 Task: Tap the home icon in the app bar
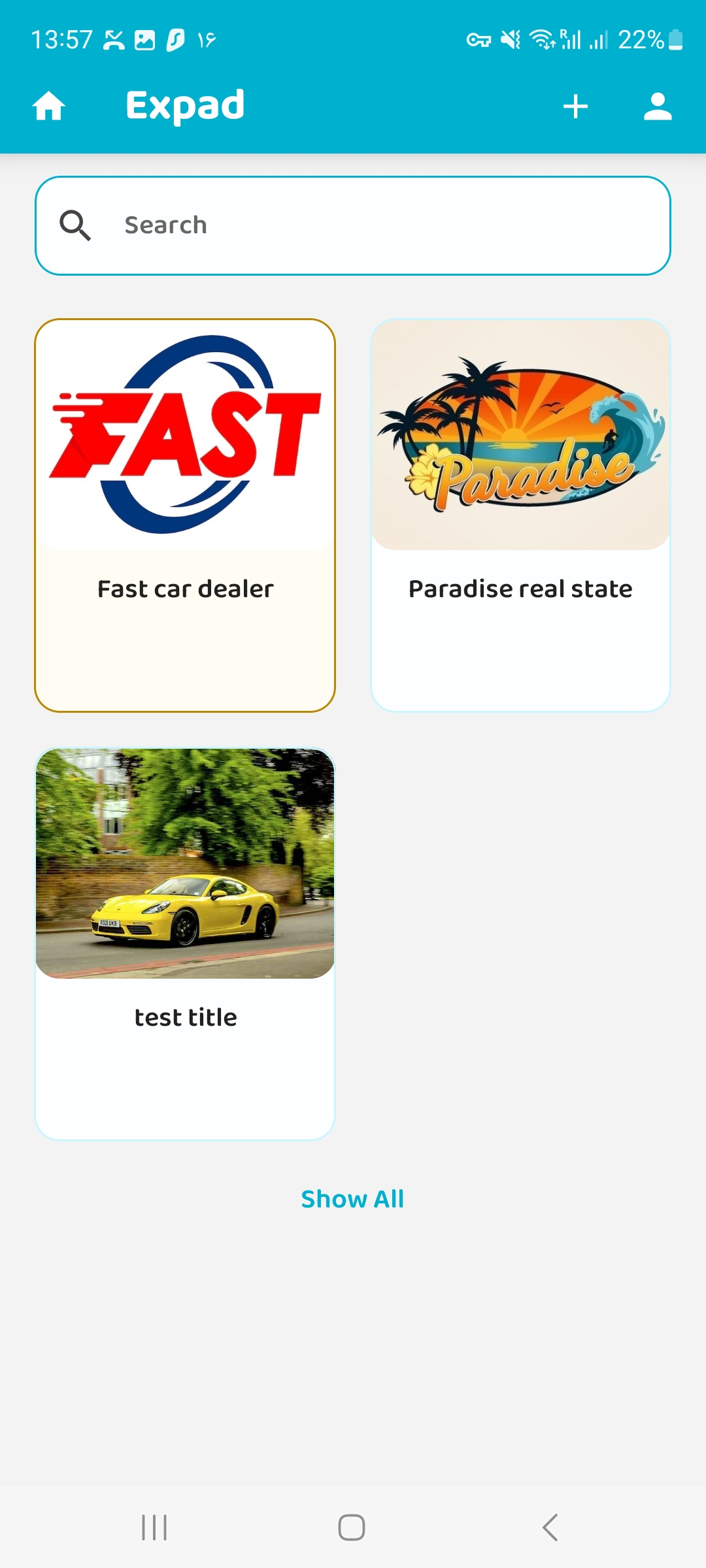49,106
